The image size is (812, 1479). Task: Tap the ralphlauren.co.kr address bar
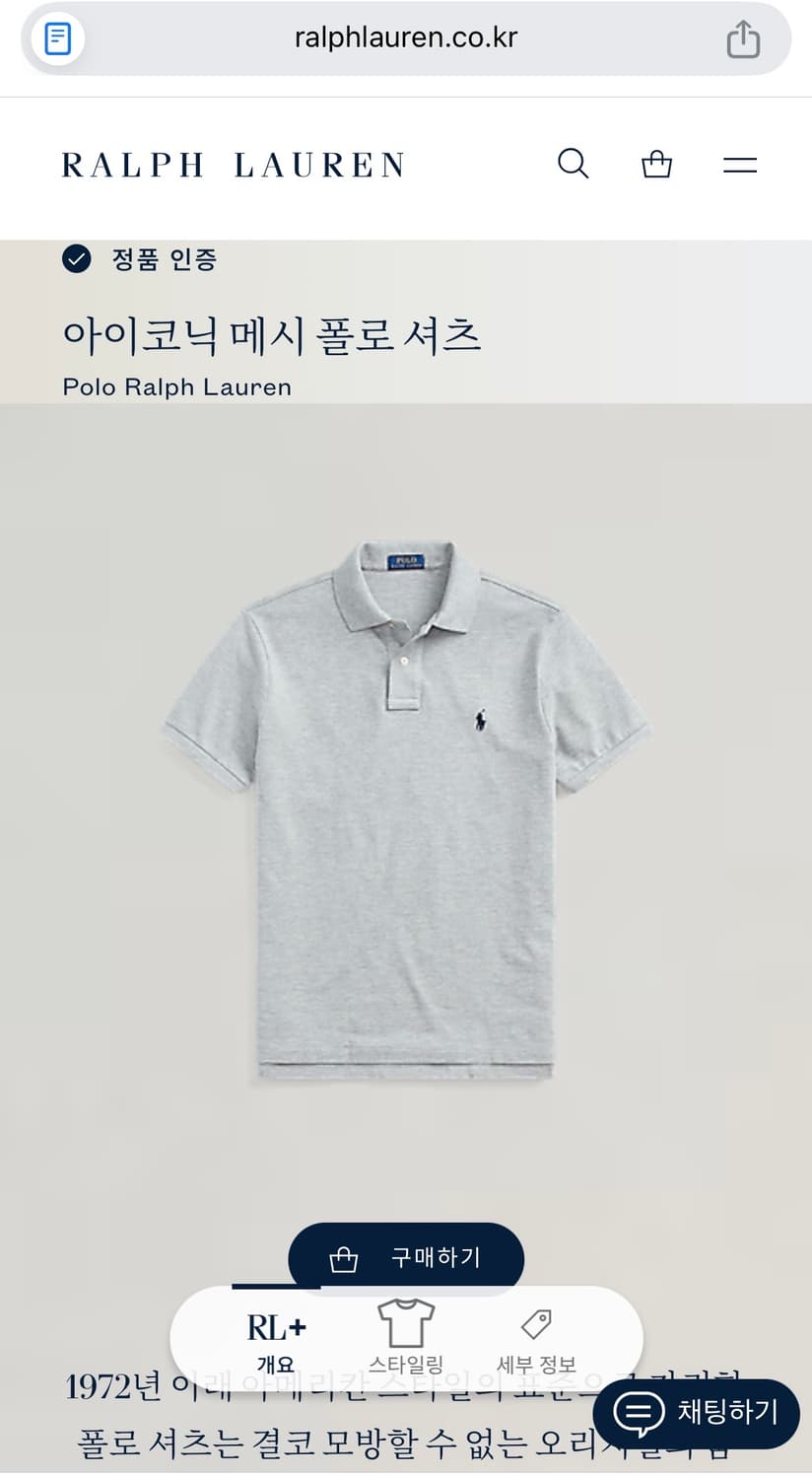click(x=406, y=39)
